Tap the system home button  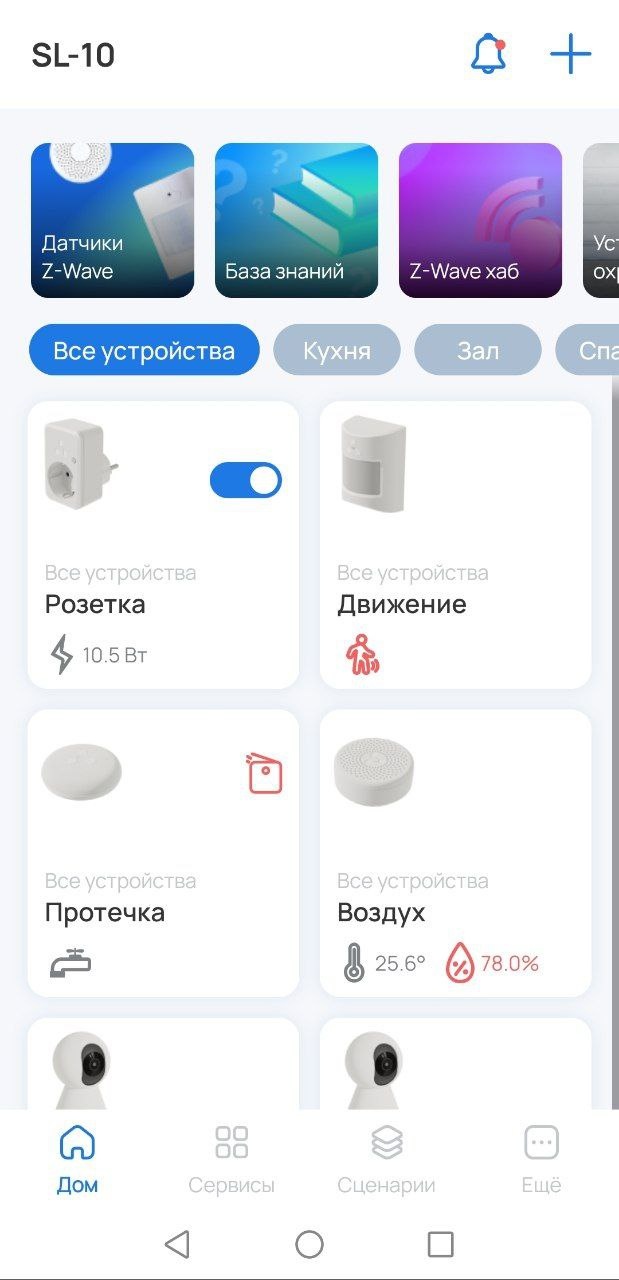(x=309, y=1244)
